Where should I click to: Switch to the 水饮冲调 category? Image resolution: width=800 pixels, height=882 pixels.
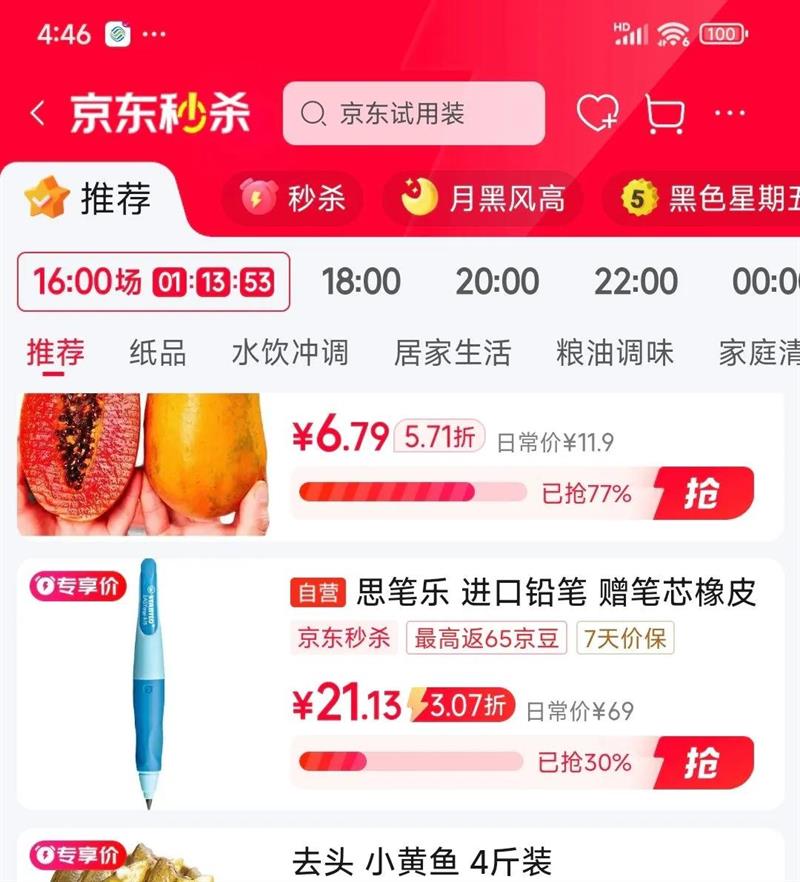290,353
